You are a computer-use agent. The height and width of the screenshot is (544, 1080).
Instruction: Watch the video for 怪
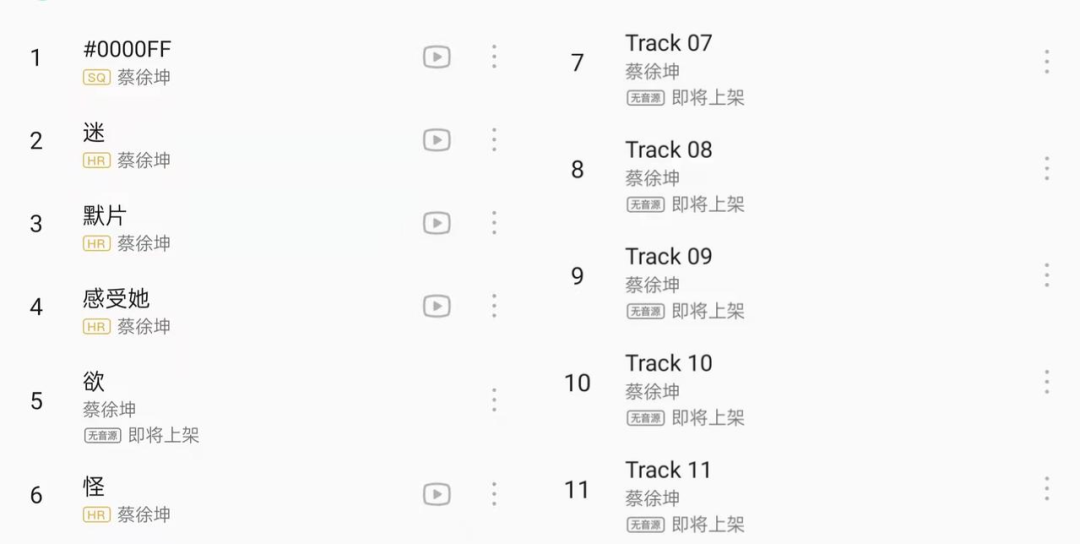pos(436,494)
